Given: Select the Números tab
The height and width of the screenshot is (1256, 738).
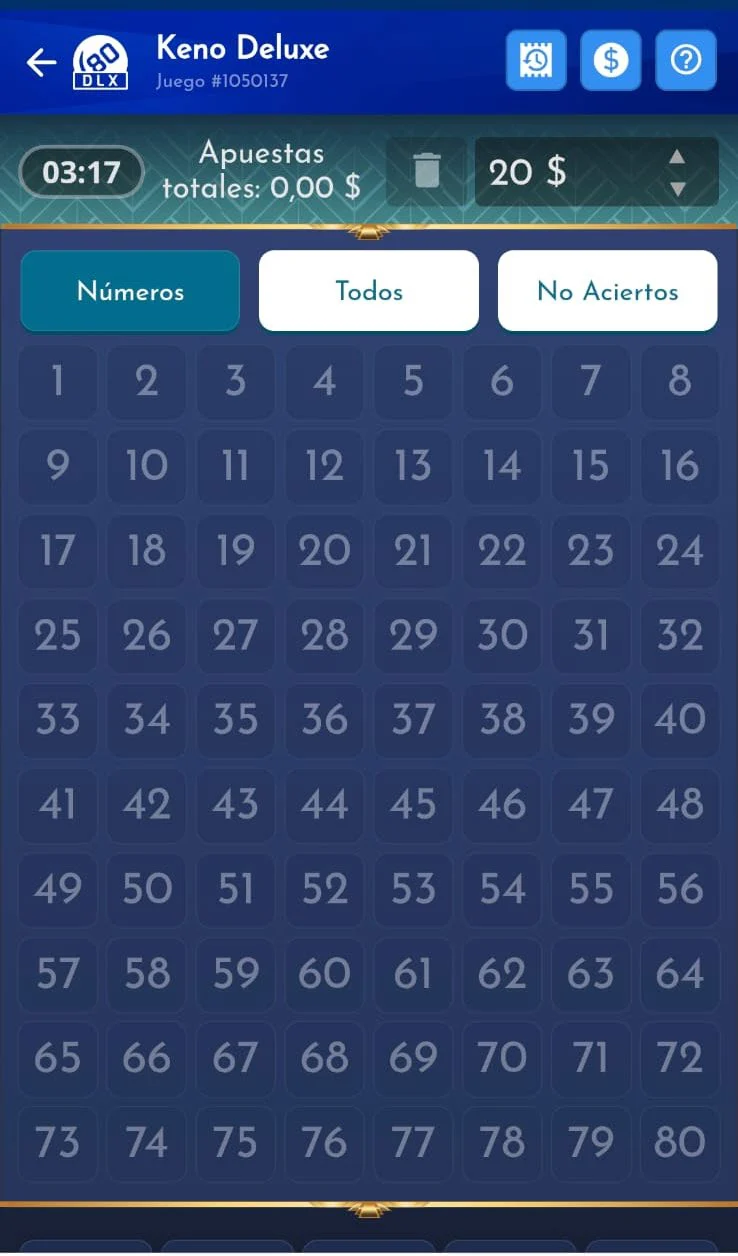Looking at the screenshot, I should point(130,291).
